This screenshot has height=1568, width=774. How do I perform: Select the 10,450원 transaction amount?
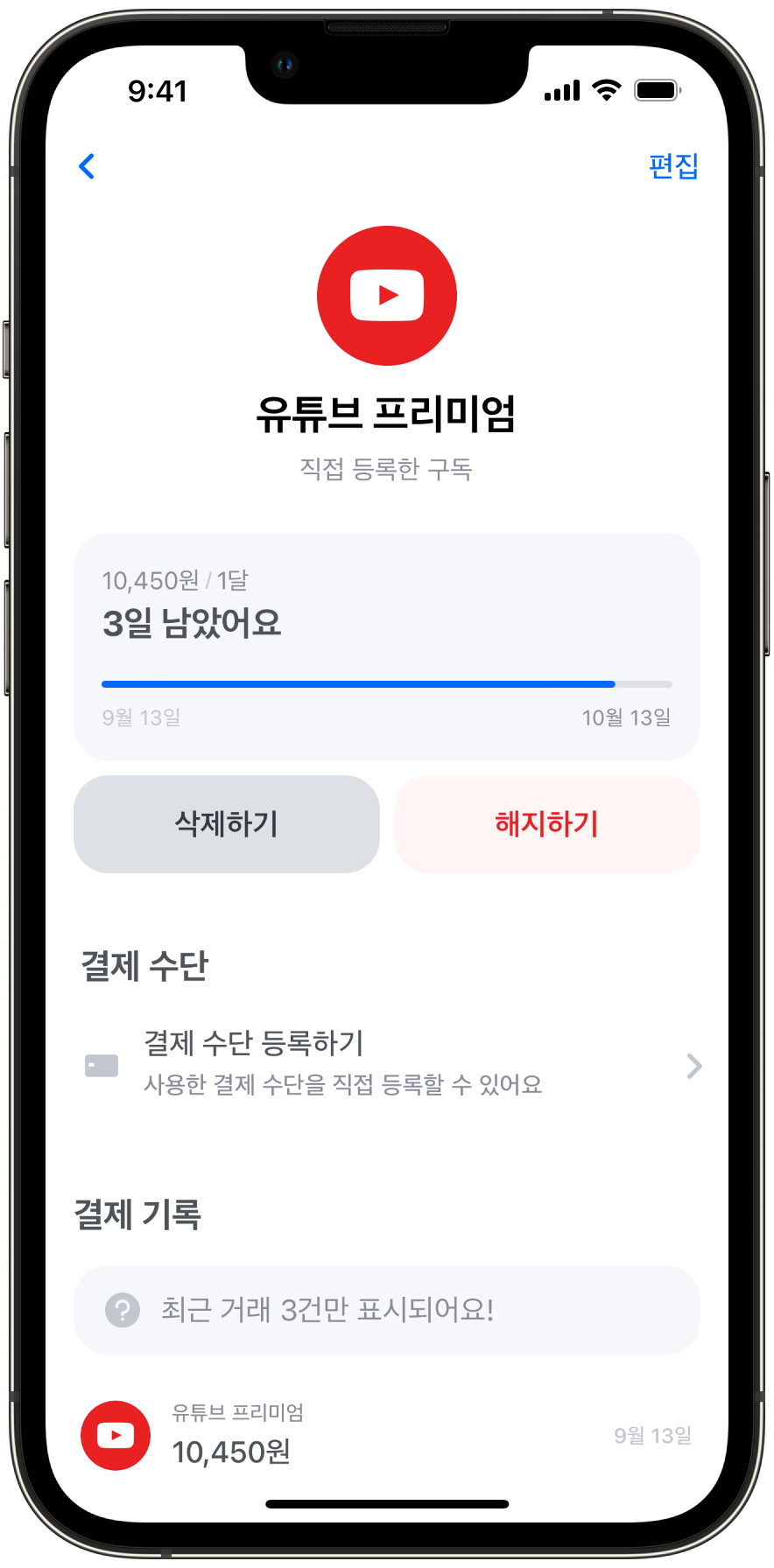tap(230, 1452)
